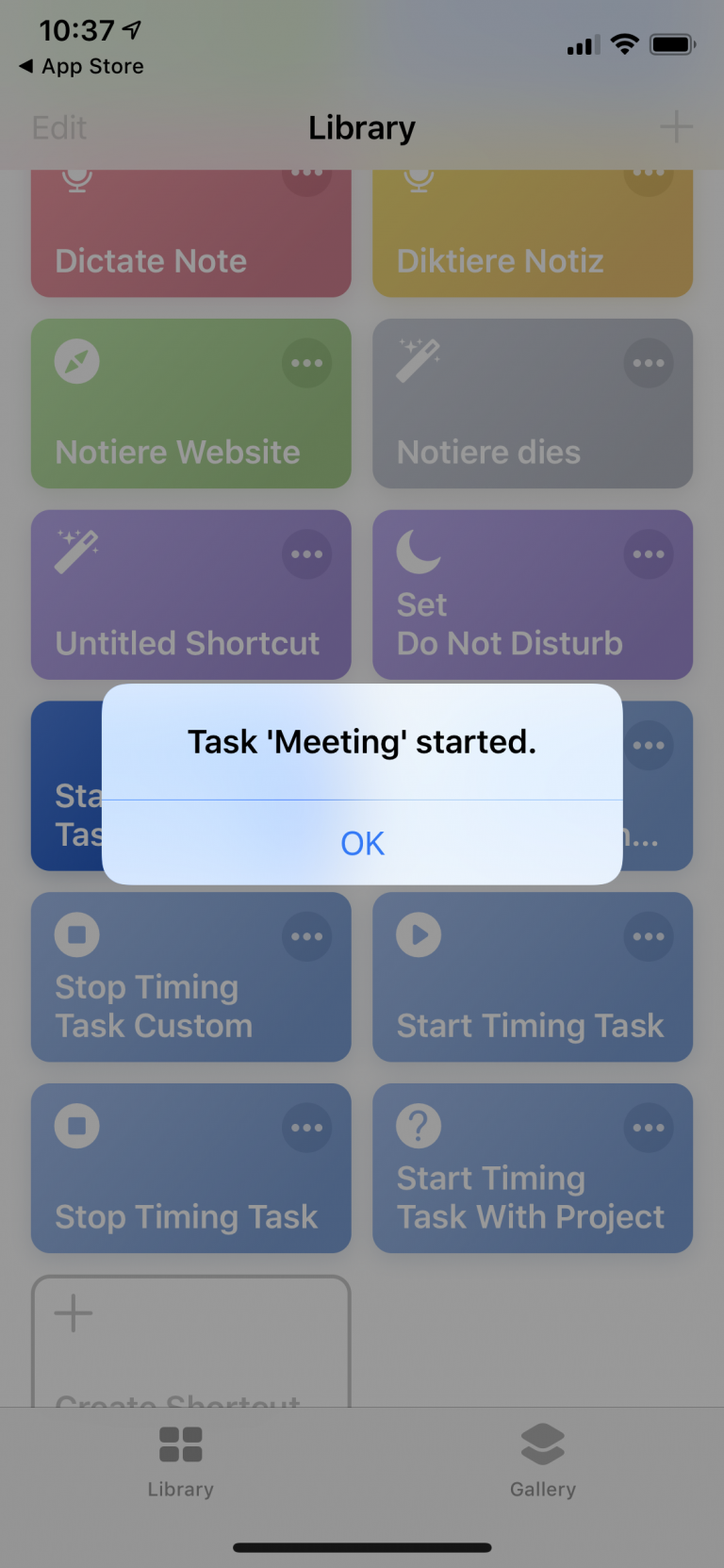Tap Edit in the top left
Screen dimensions: 724x1568
point(58,127)
